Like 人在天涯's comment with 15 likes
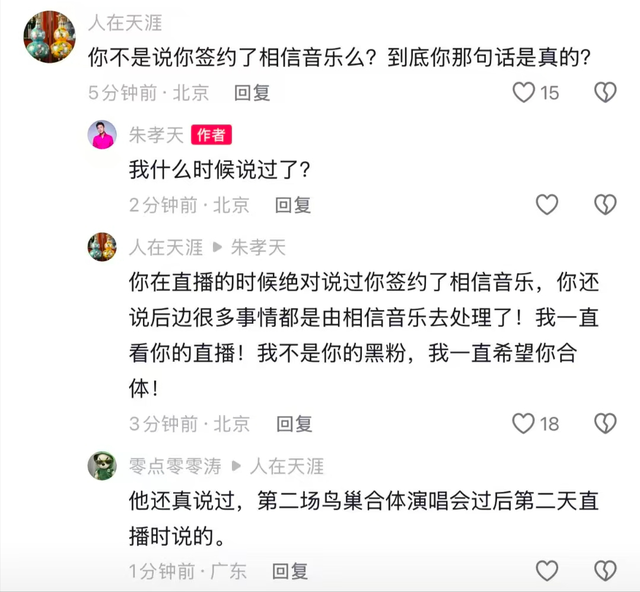Screen dimensions: 640x592 [524, 93]
